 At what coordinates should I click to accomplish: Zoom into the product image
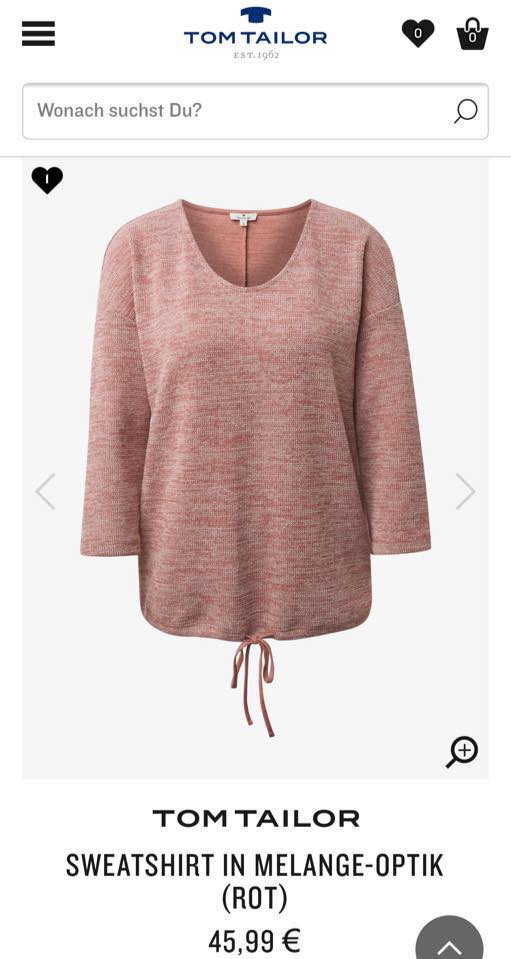(x=462, y=752)
